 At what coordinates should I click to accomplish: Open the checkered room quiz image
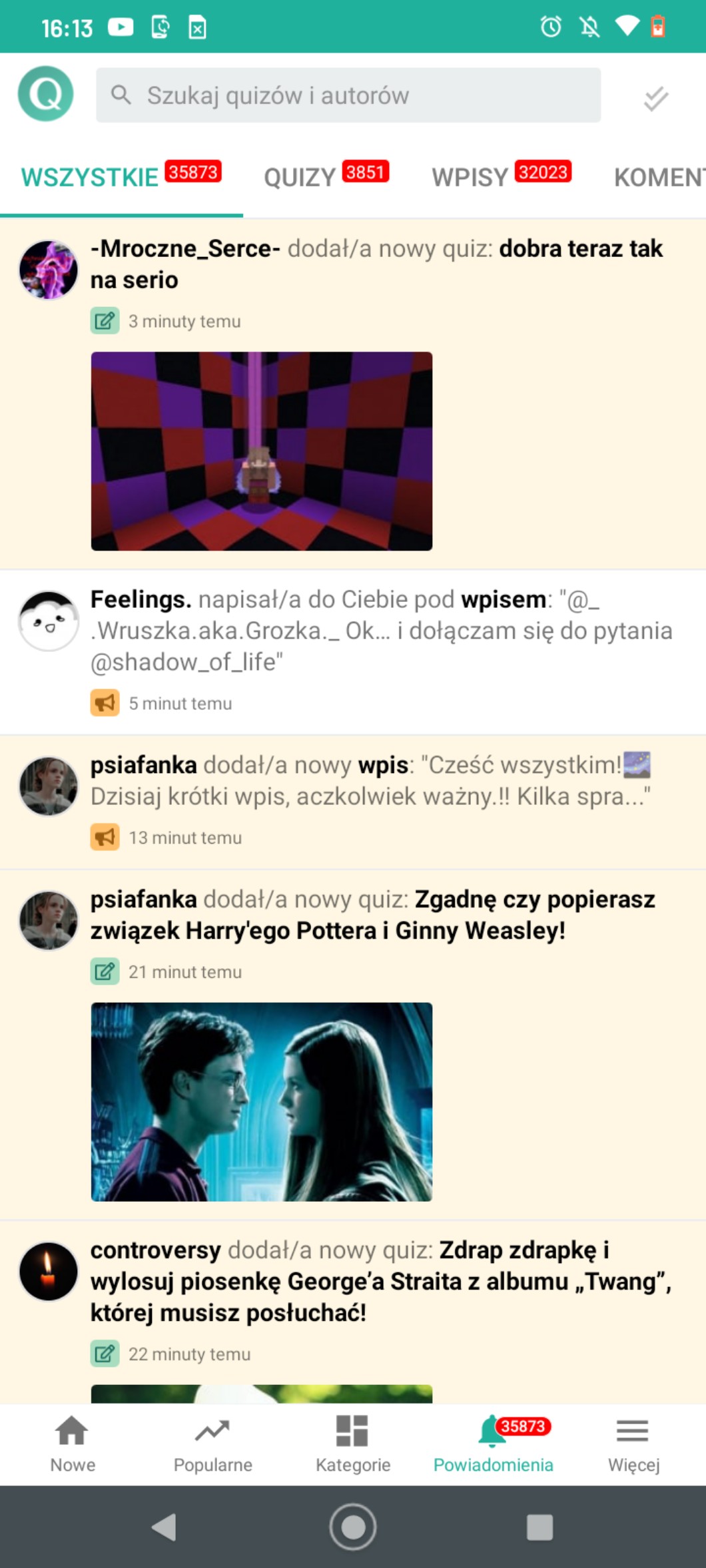click(x=261, y=451)
